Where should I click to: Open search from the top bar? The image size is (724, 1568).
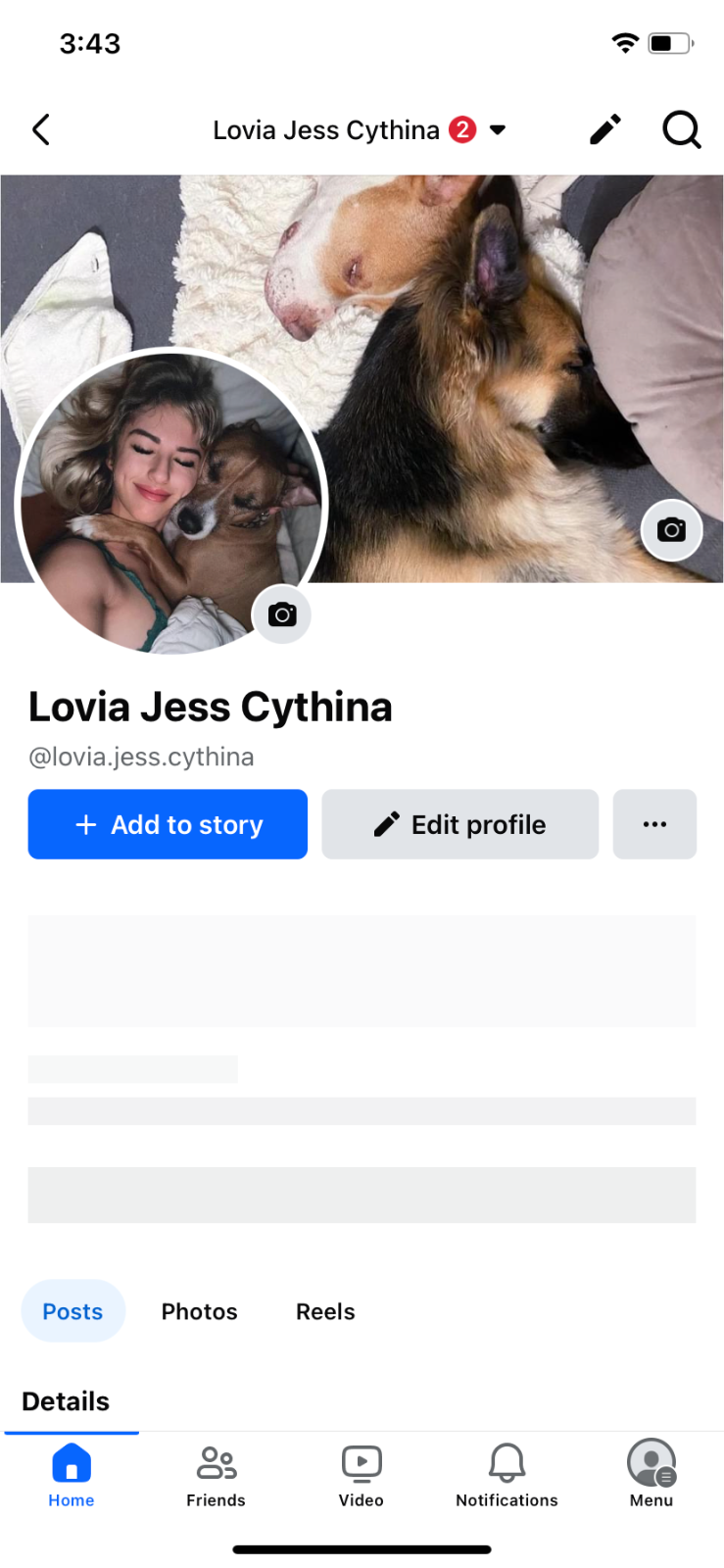pyautogui.click(x=681, y=129)
